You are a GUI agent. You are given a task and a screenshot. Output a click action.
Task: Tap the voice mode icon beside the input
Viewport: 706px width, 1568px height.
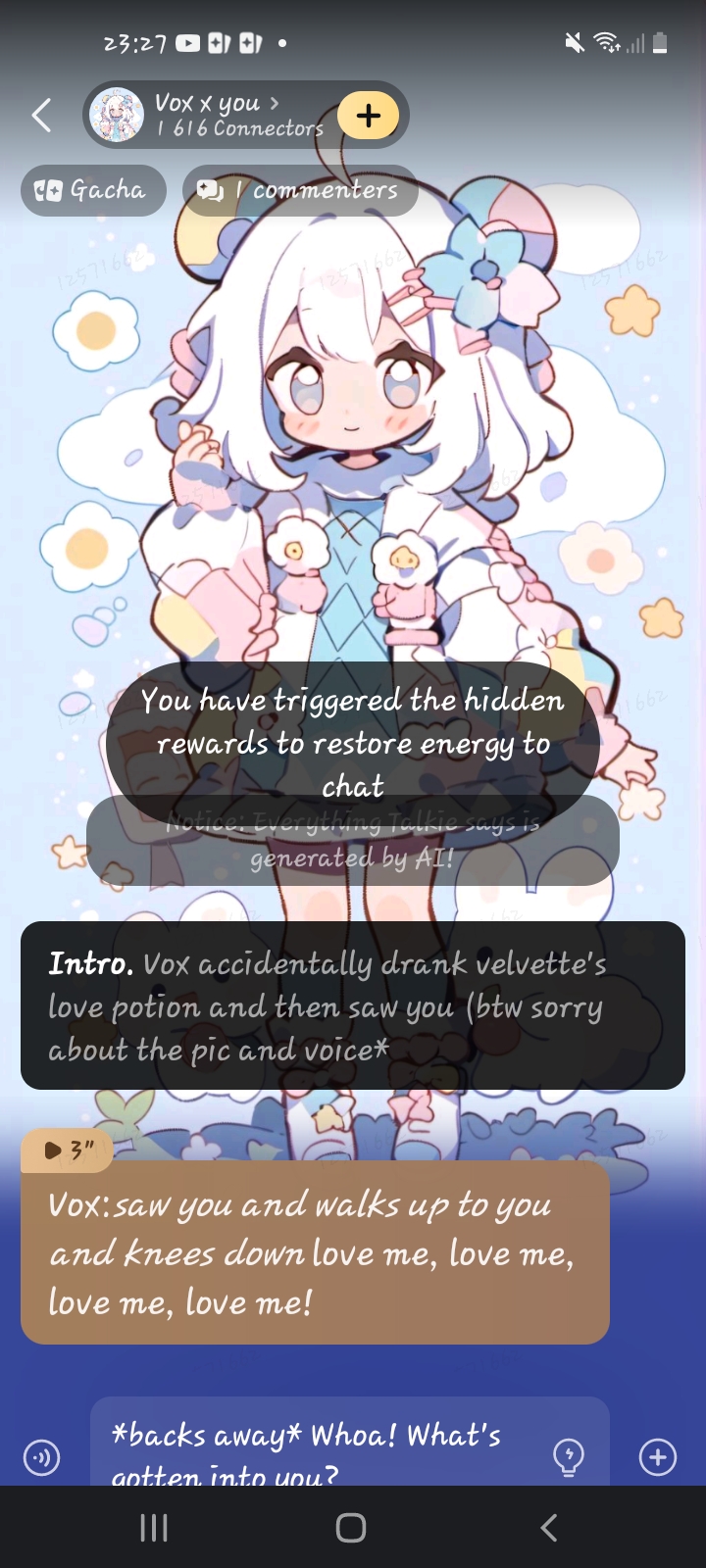point(41,1458)
